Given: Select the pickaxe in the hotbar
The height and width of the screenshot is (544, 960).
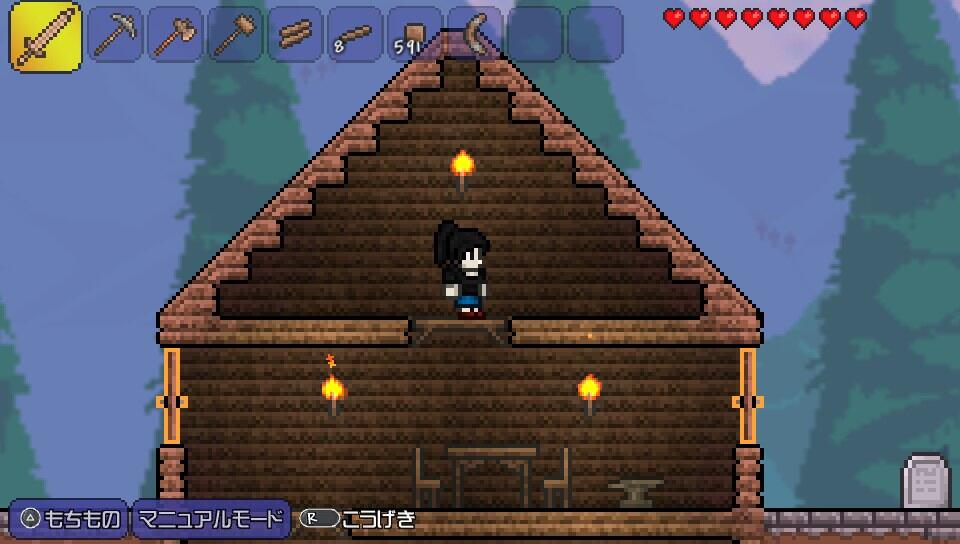Looking at the screenshot, I should [115, 35].
